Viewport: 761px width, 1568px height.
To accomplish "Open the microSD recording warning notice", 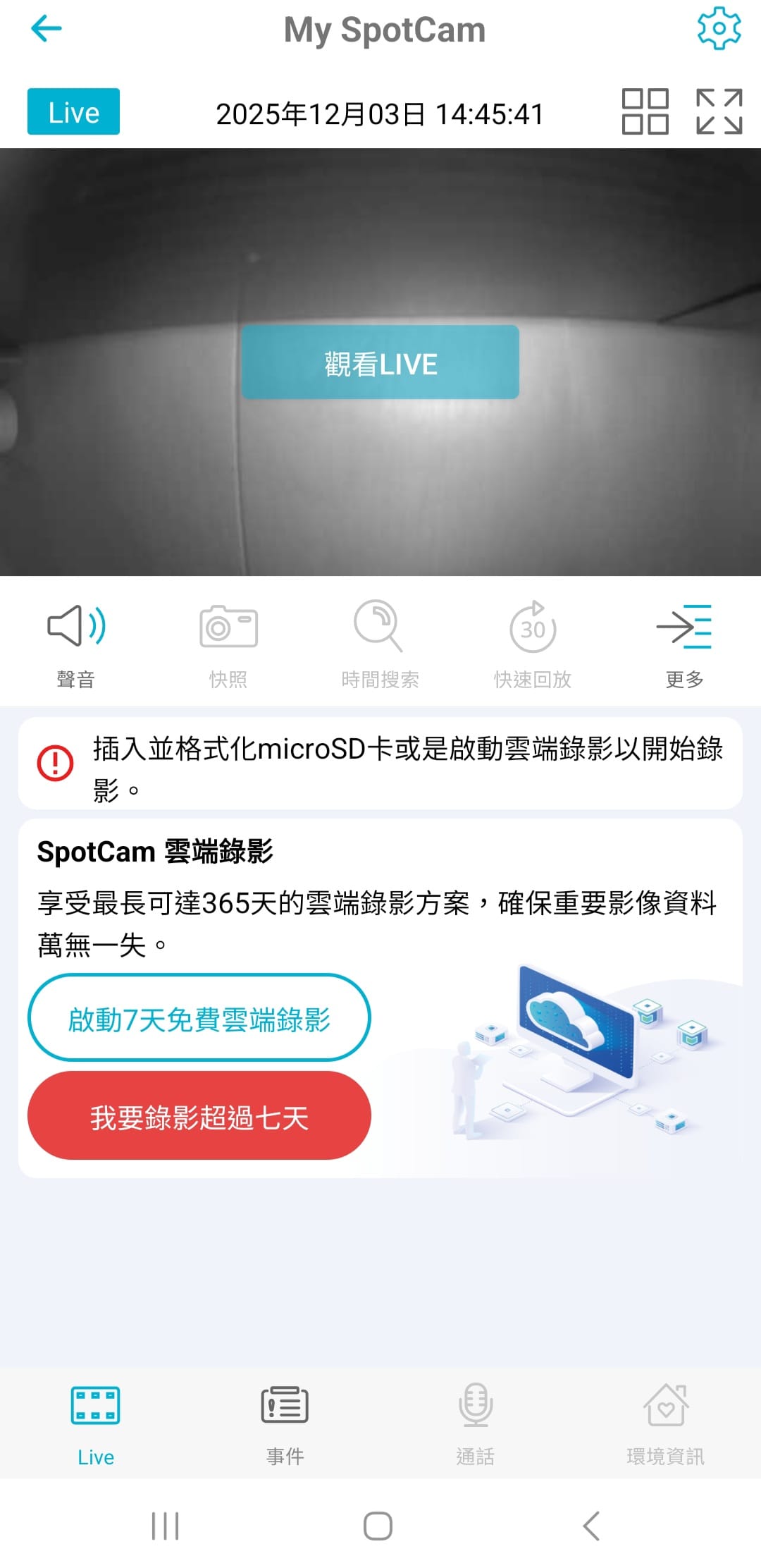I will (x=380, y=764).
